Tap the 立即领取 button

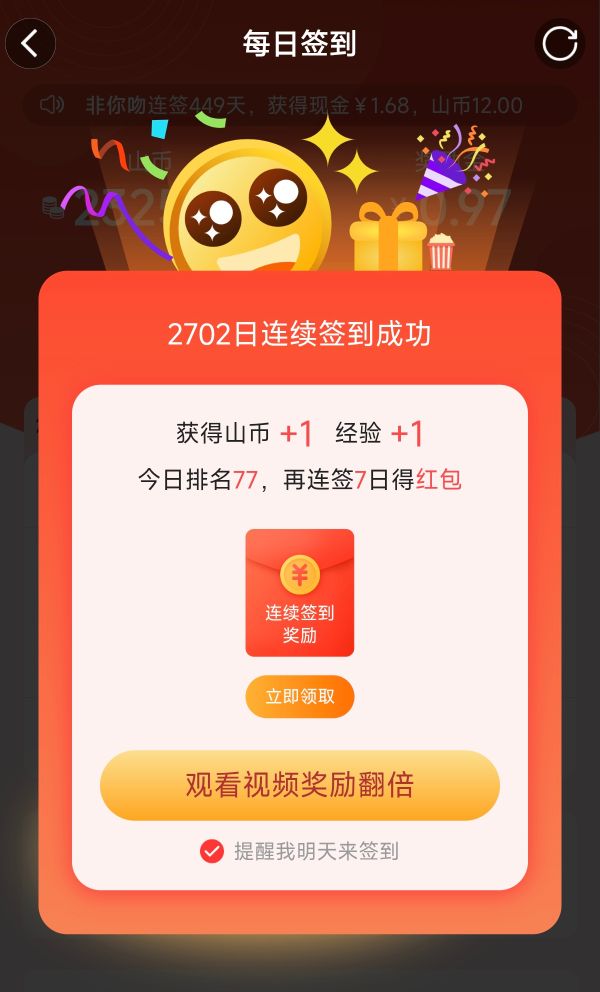300,697
